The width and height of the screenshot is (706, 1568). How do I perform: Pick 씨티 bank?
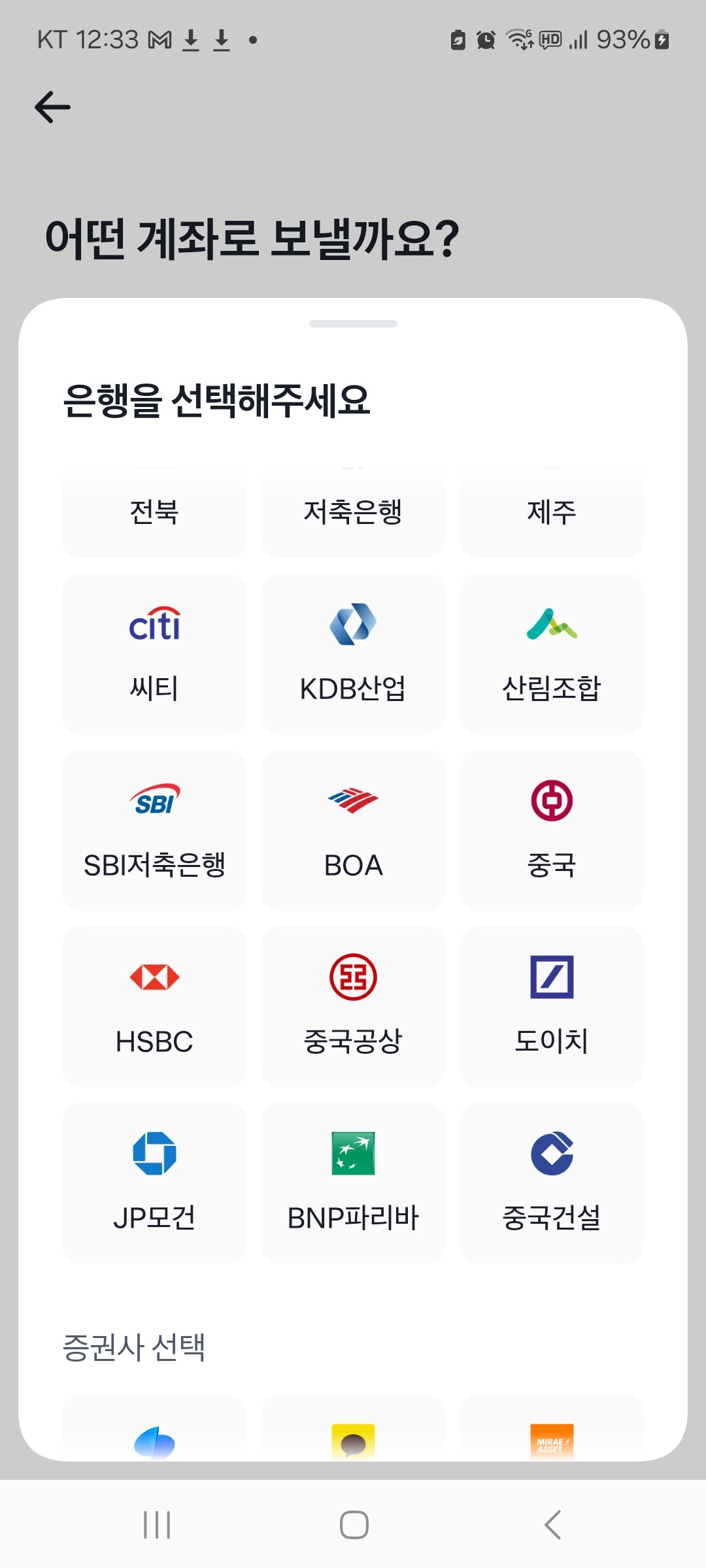click(x=154, y=653)
